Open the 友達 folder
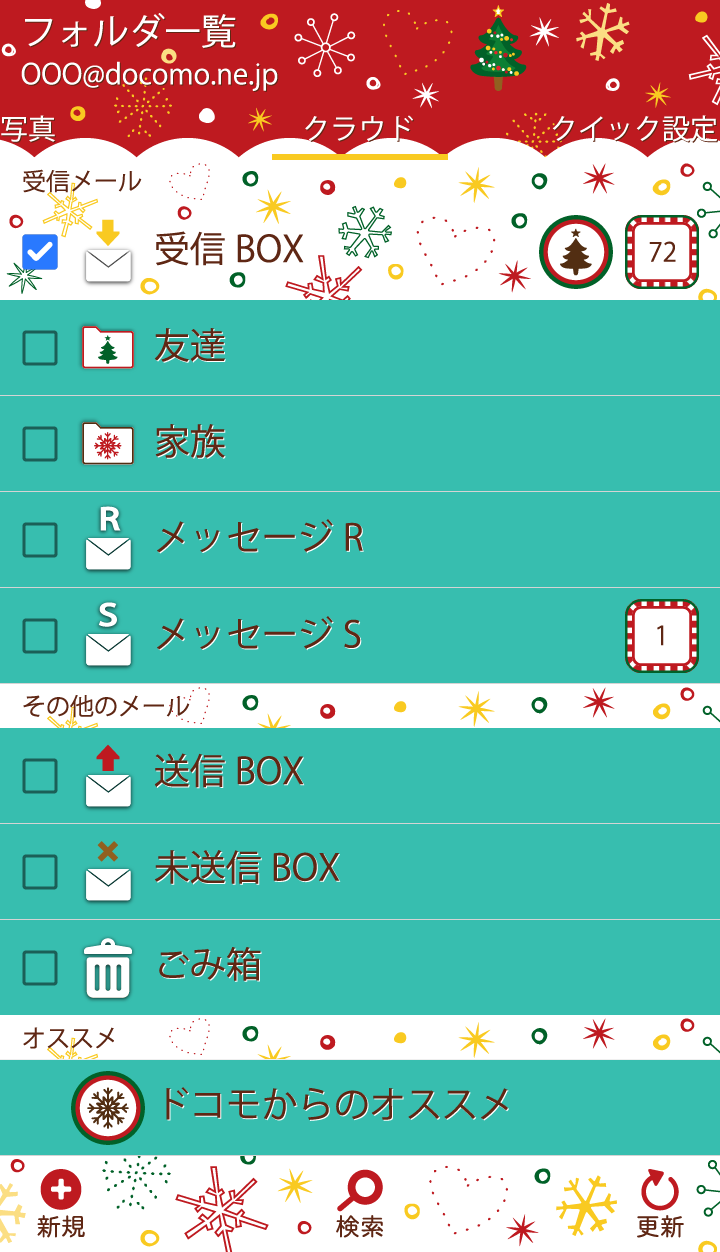 point(190,347)
